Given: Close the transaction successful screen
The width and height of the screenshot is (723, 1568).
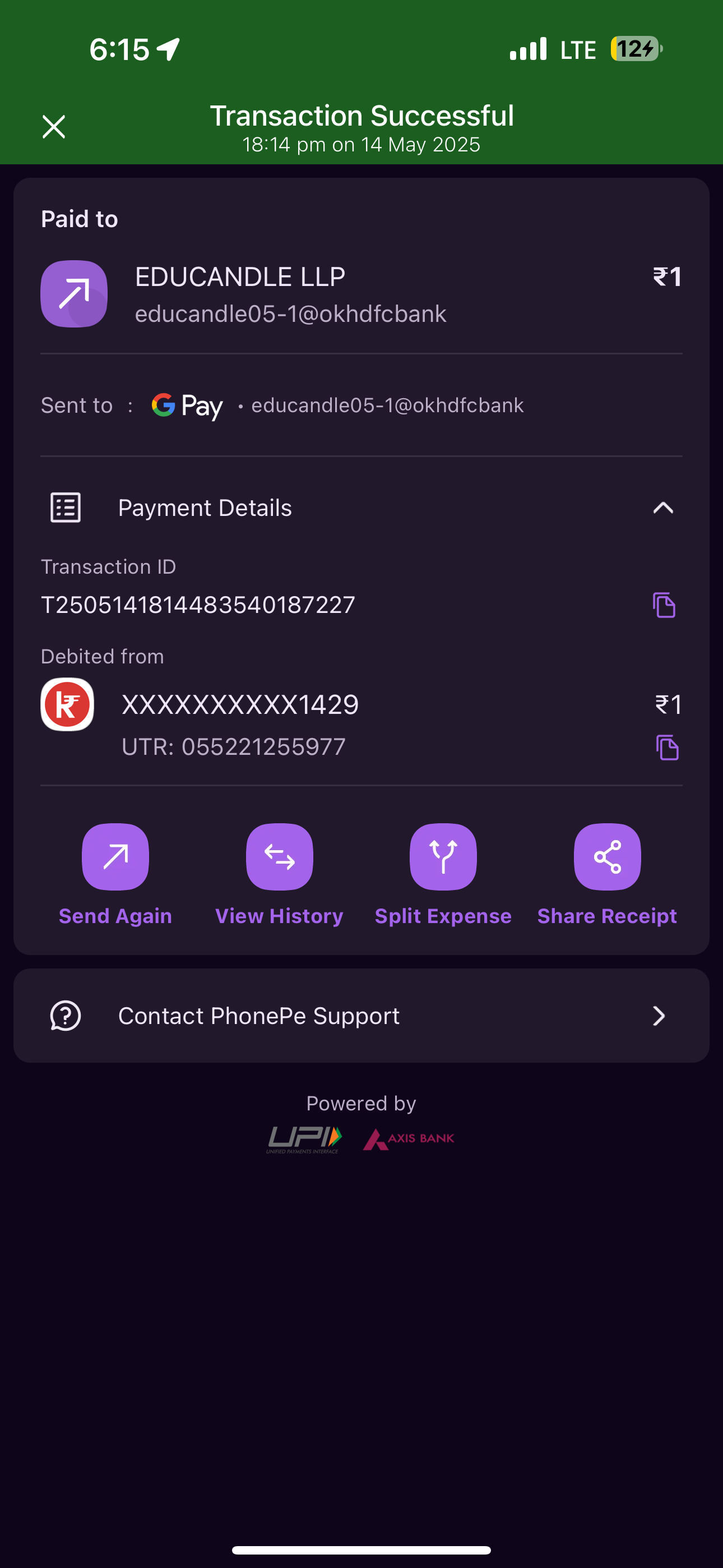Looking at the screenshot, I should (54, 127).
